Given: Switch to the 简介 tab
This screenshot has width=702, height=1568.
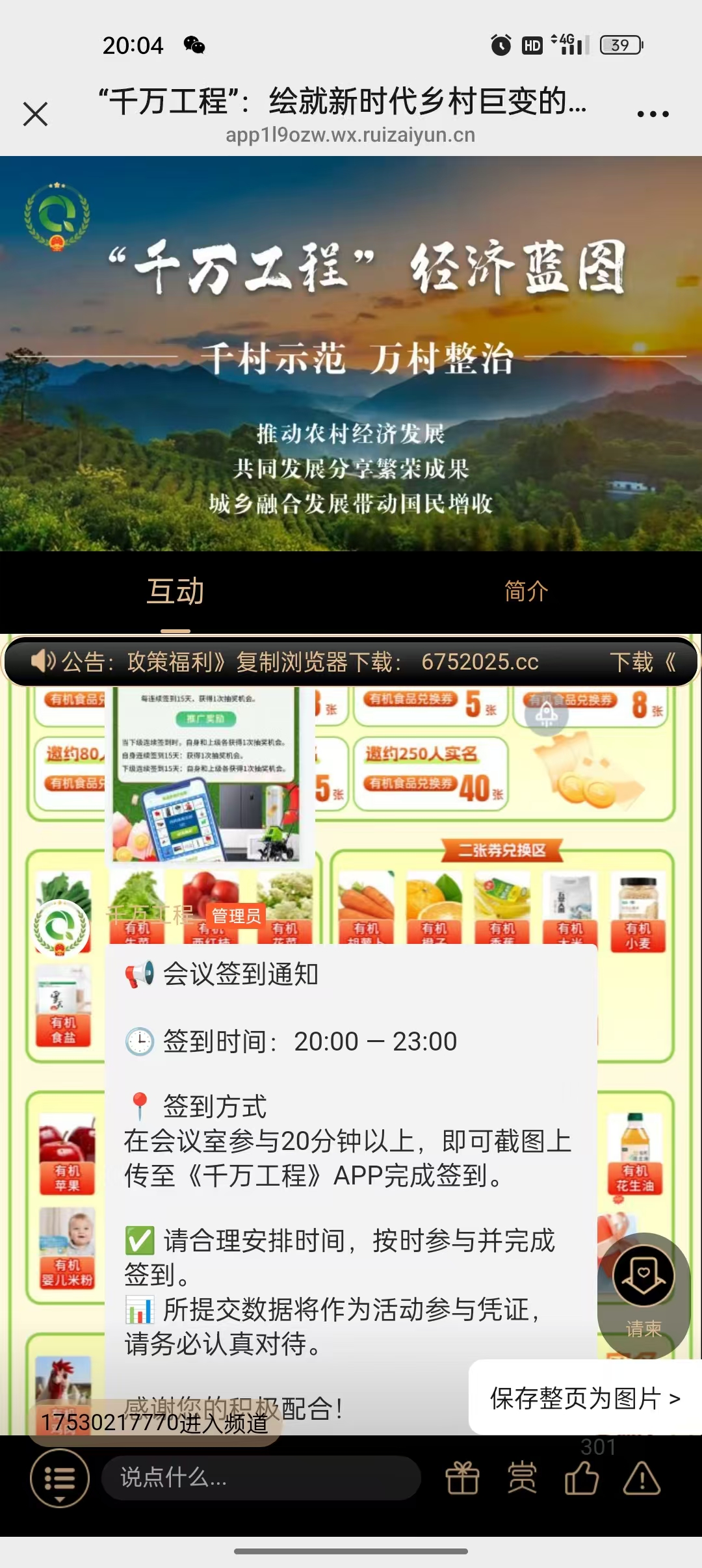Looking at the screenshot, I should coord(526,591).
